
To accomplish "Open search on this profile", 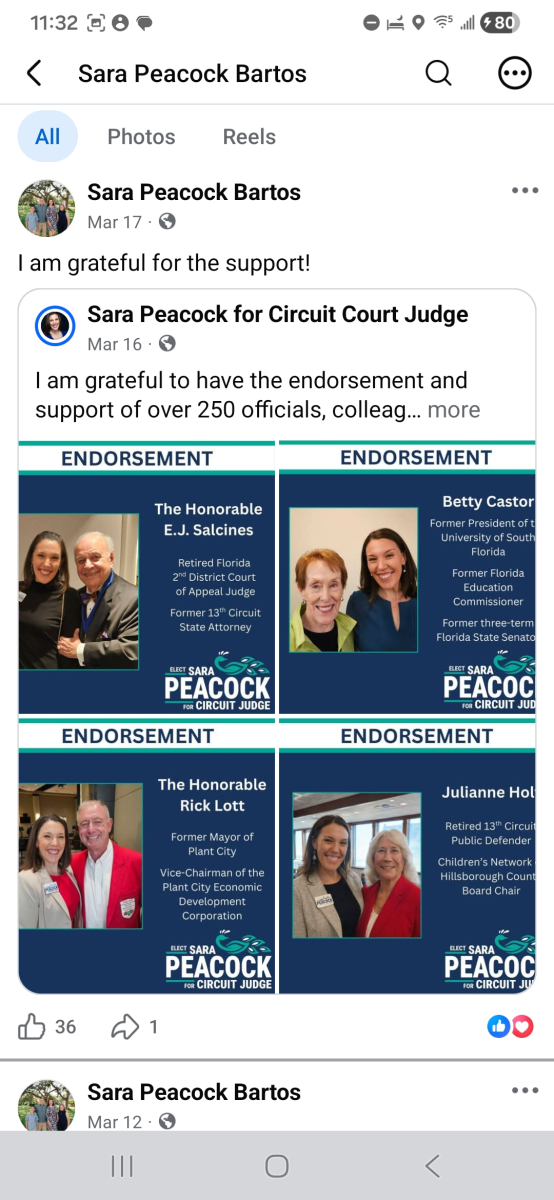I will (438, 73).
